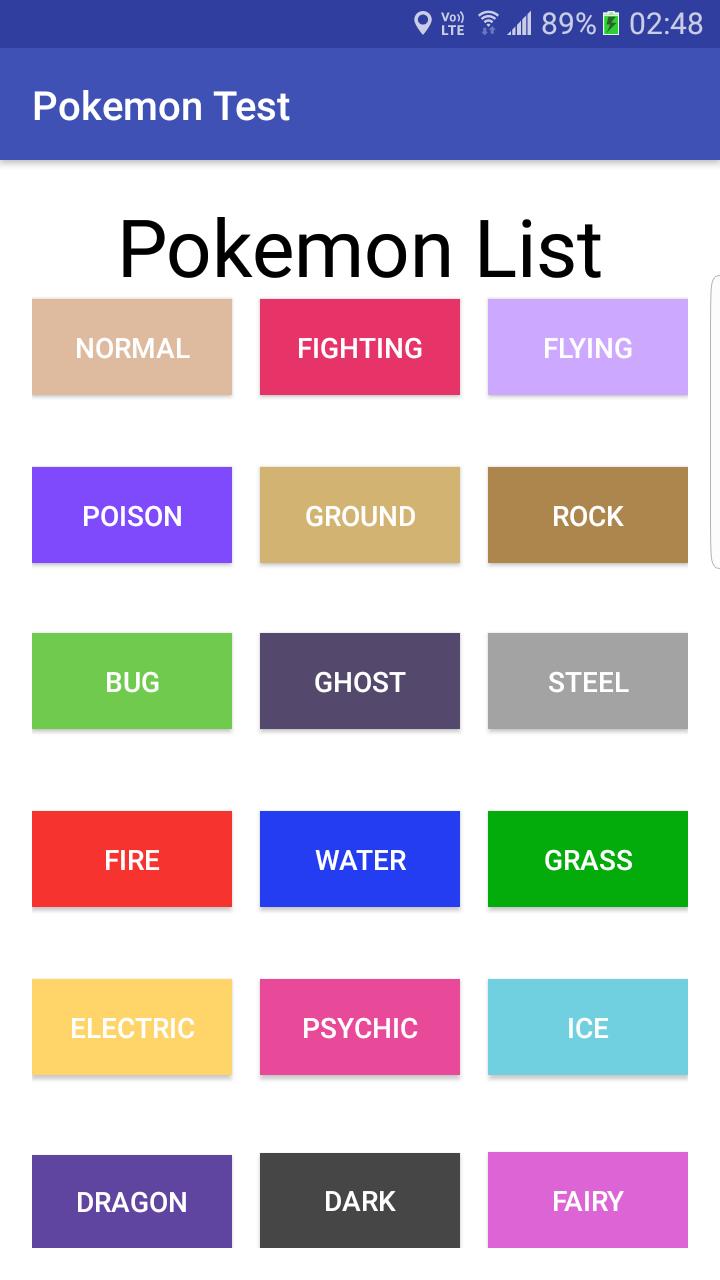Pick the ELECTRIC type
Viewport: 720px width, 1280px height.
[131, 1027]
